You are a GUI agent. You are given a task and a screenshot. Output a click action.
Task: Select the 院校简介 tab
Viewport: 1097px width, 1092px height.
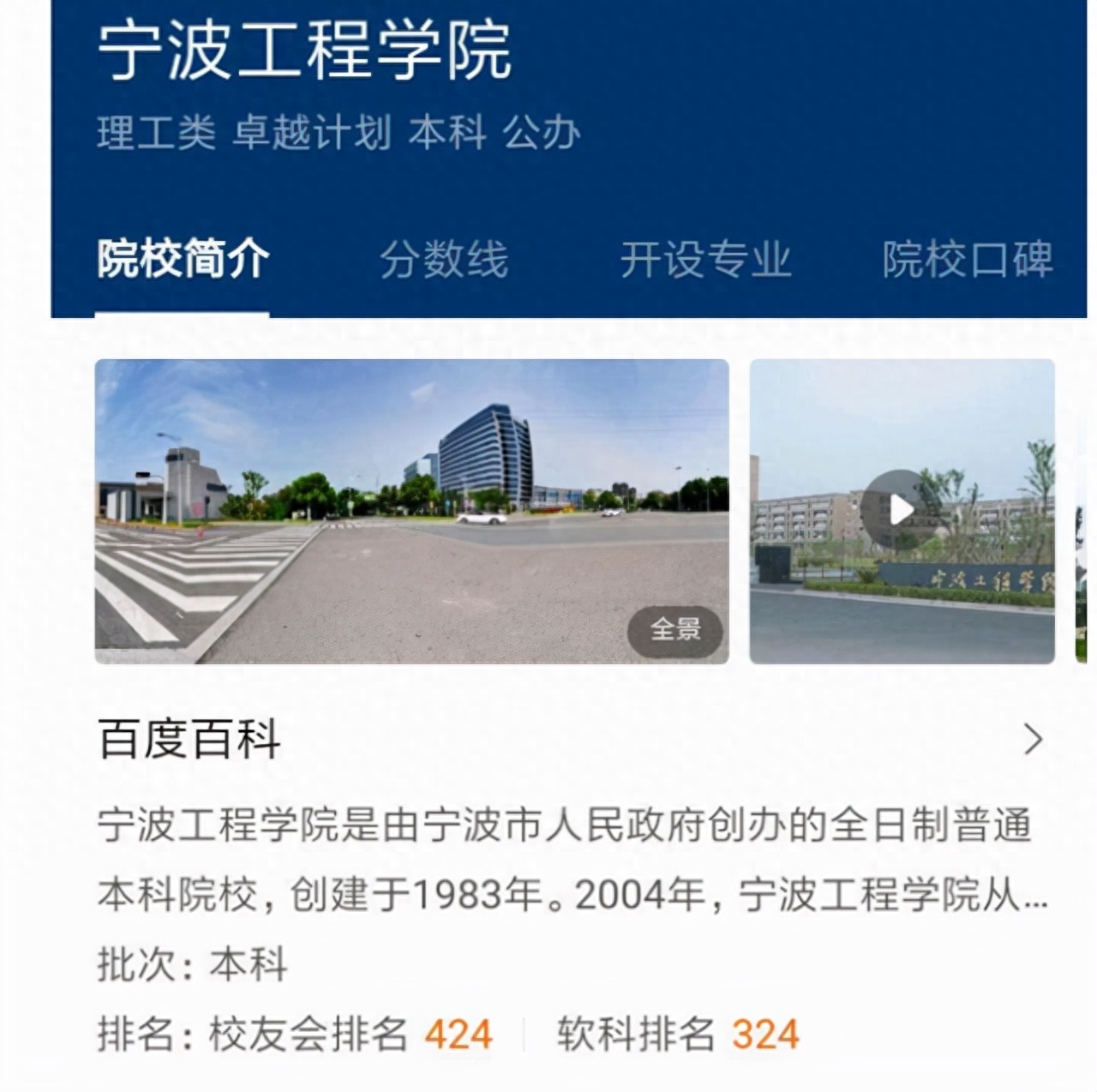point(183,260)
